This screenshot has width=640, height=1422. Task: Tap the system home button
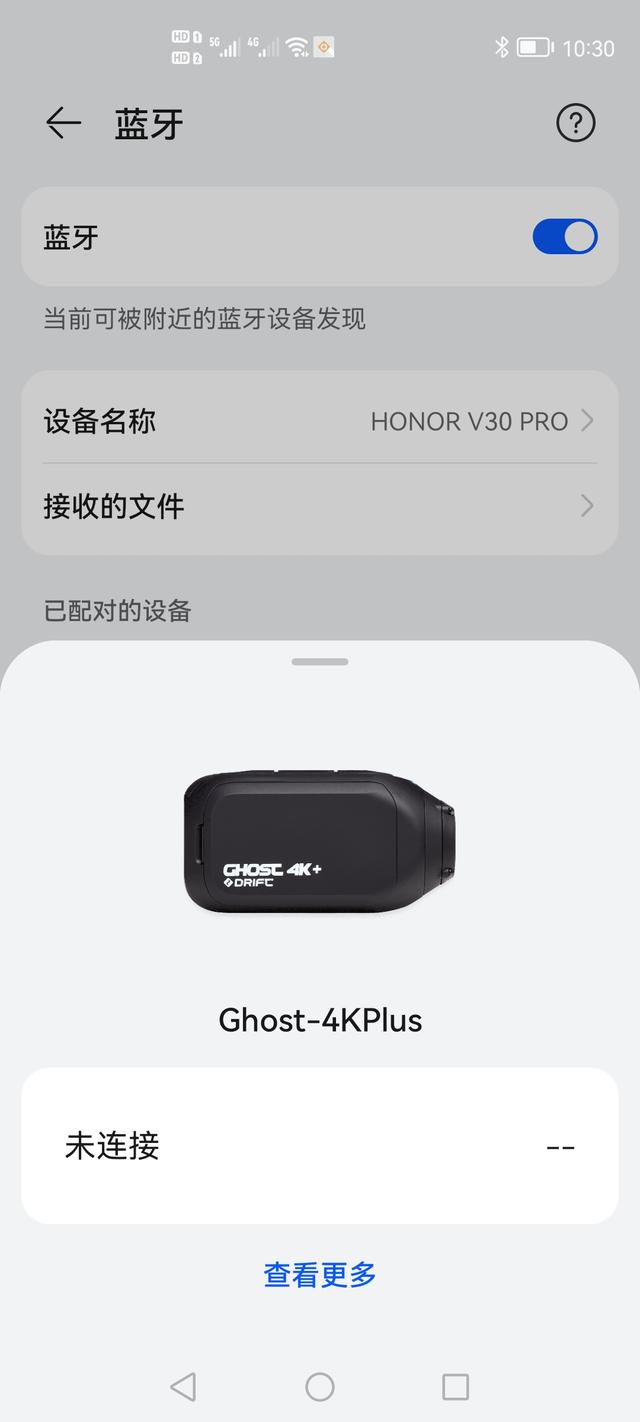coord(320,1386)
